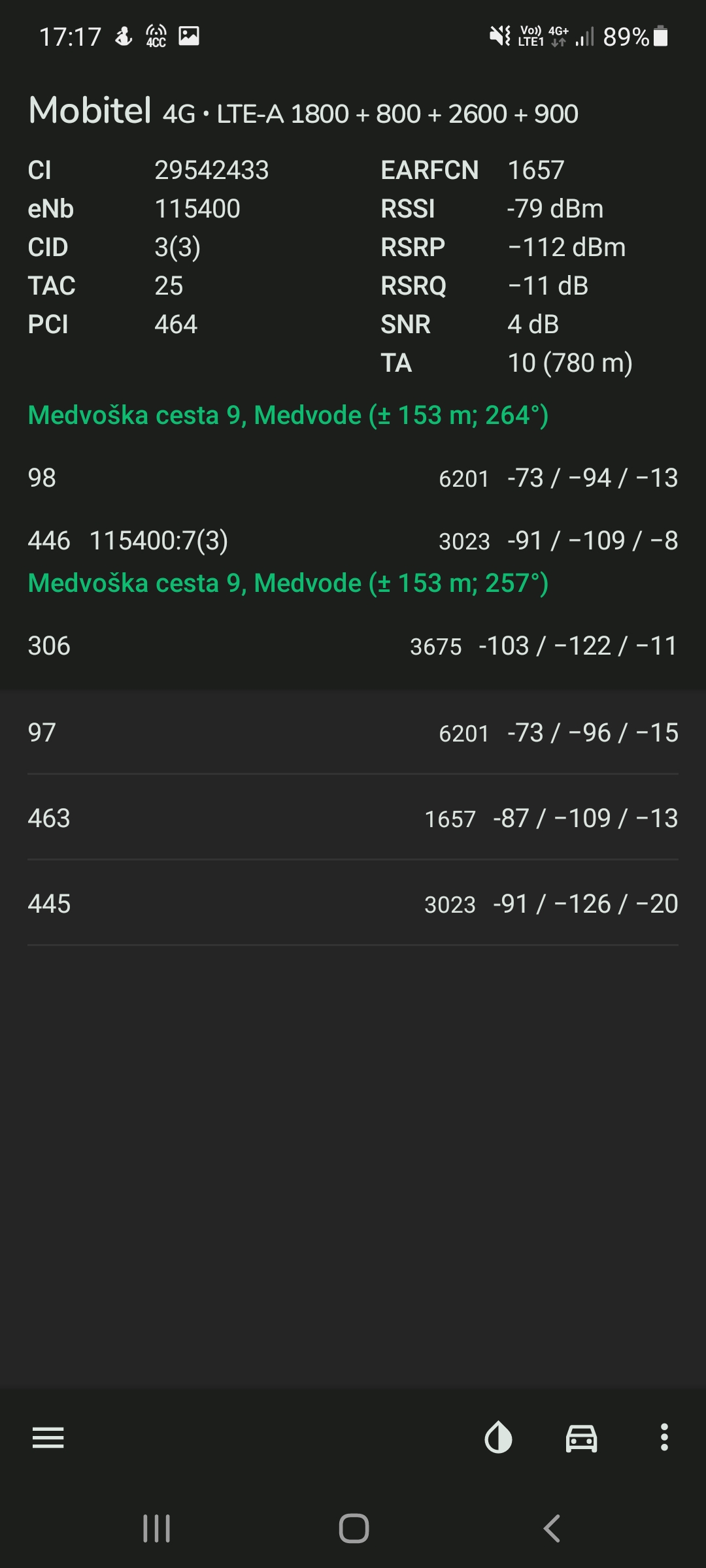Open the green Medvoška cesta 9 location at 264°

(x=288, y=416)
